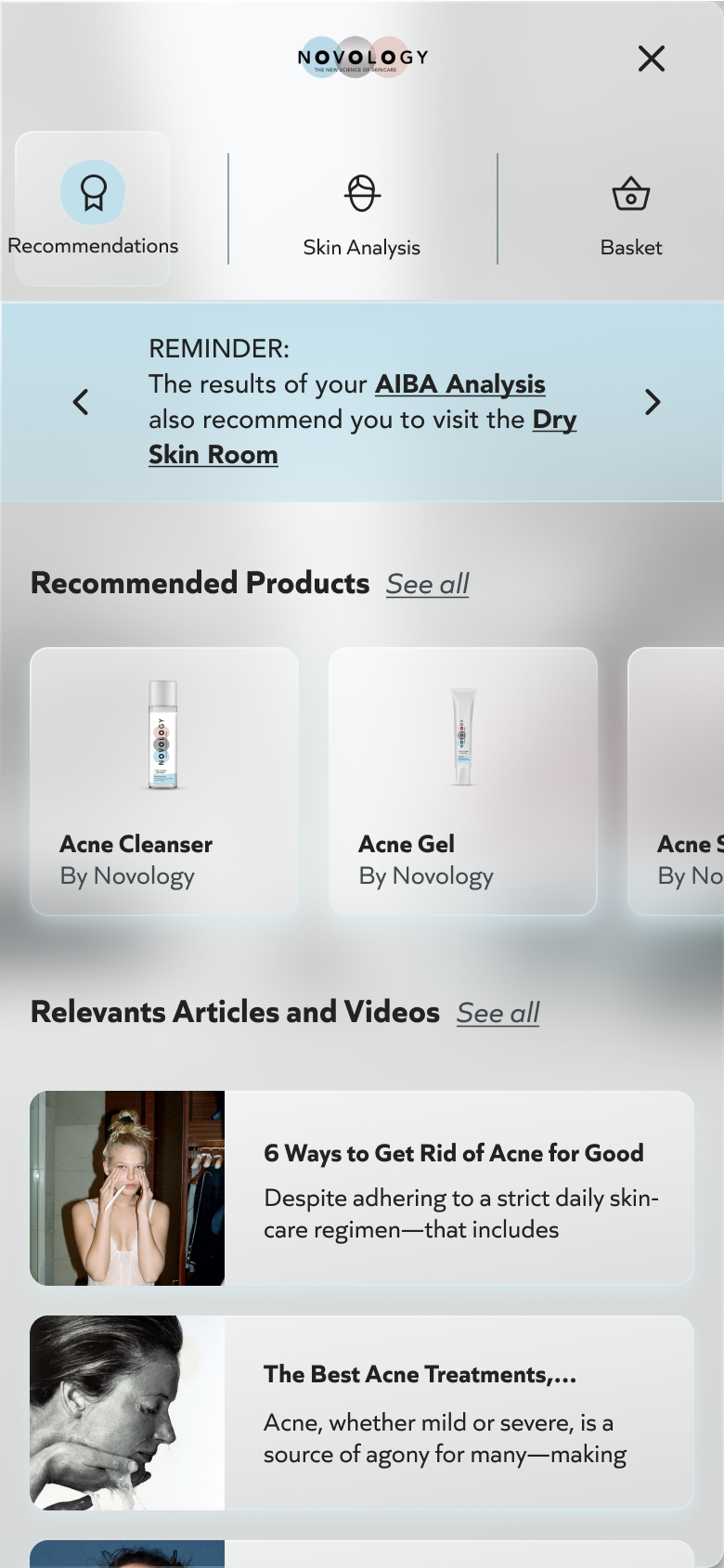See all Relevants Articles and Videos
Screen dimensions: 724x1568
tap(498, 1013)
